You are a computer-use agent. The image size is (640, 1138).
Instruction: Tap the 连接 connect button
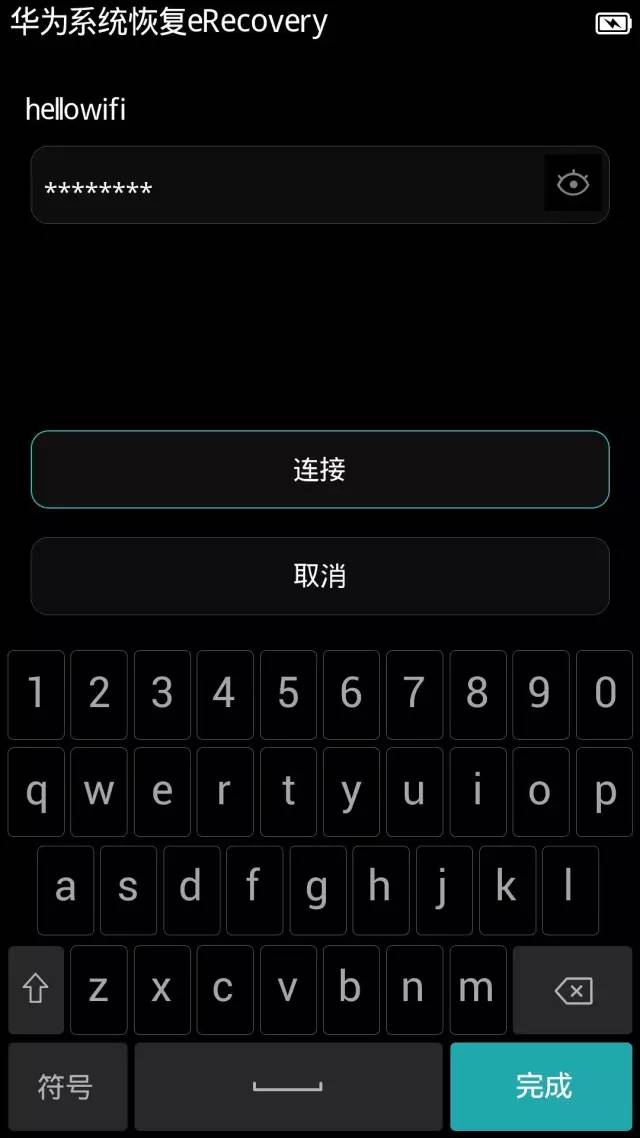click(x=320, y=470)
